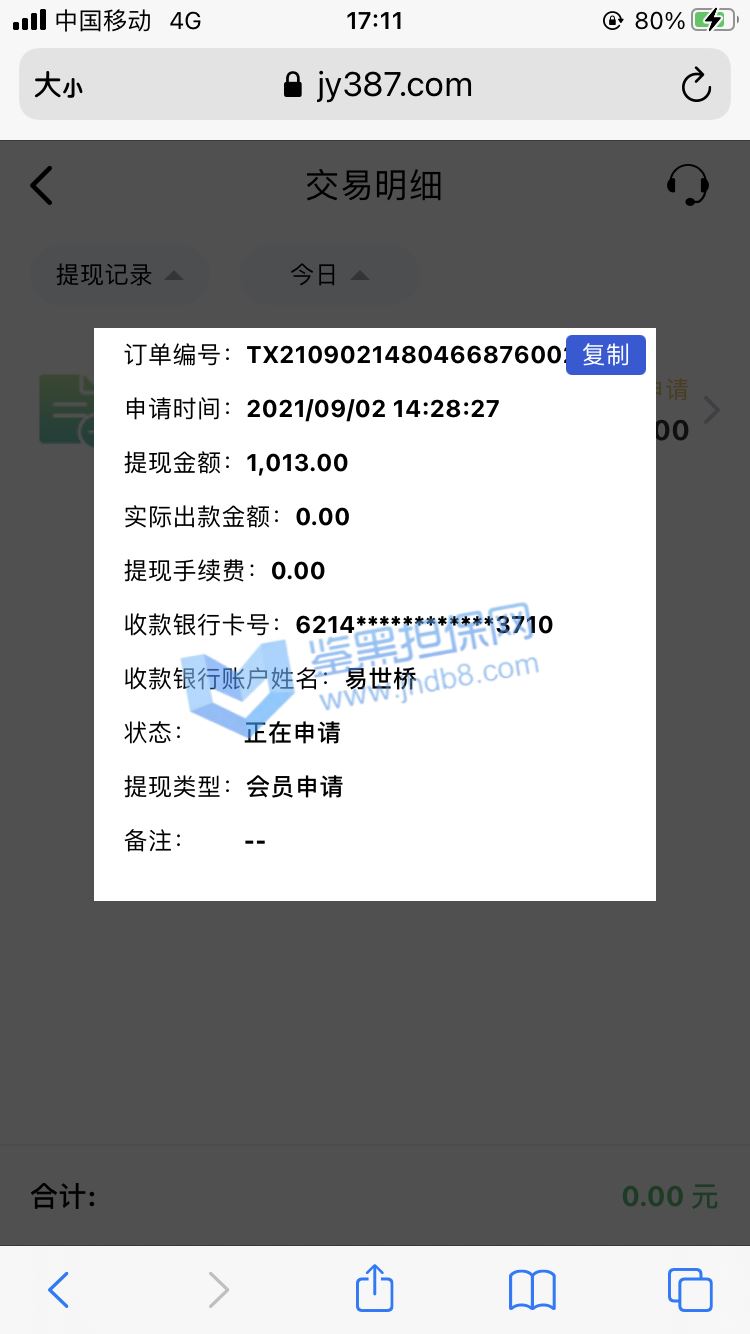
Task: Navigate back with Safari's back arrow
Action: coord(59,1290)
